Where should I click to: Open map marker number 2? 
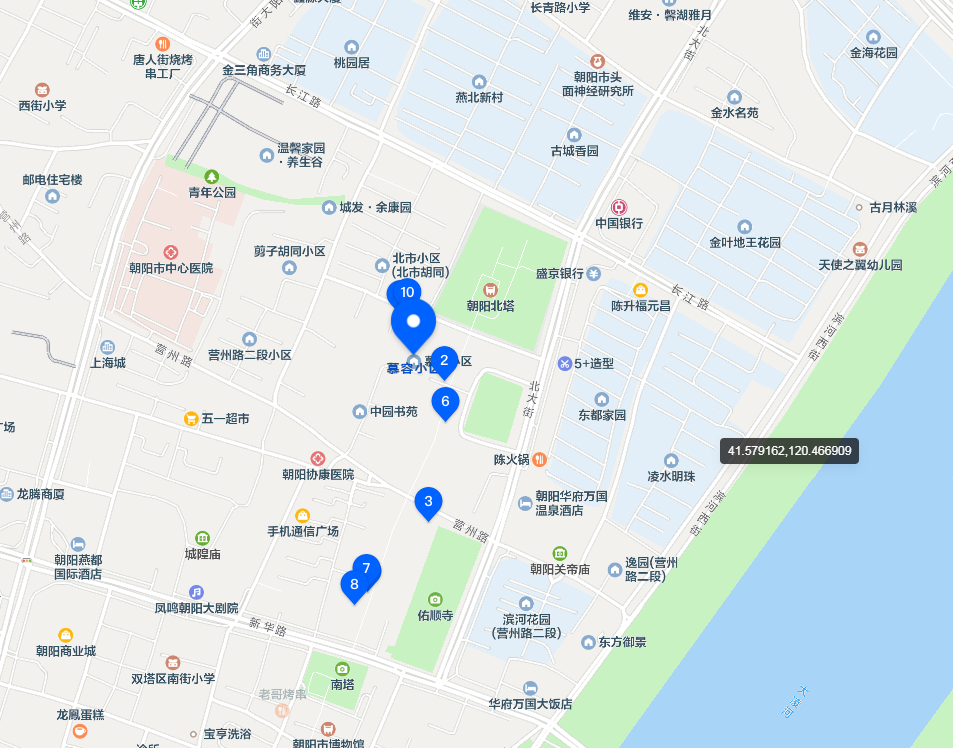click(444, 361)
